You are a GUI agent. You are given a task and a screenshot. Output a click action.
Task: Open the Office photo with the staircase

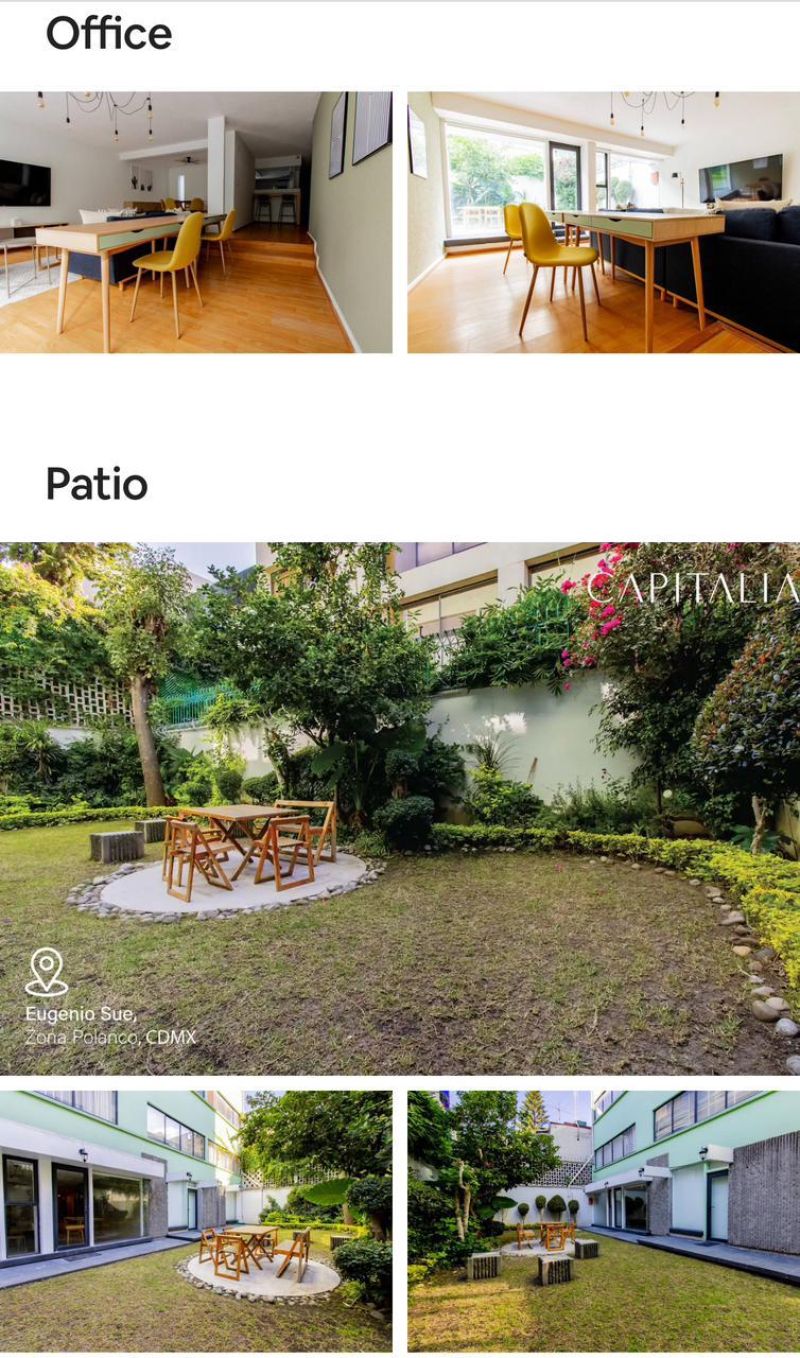pyautogui.click(x=196, y=222)
